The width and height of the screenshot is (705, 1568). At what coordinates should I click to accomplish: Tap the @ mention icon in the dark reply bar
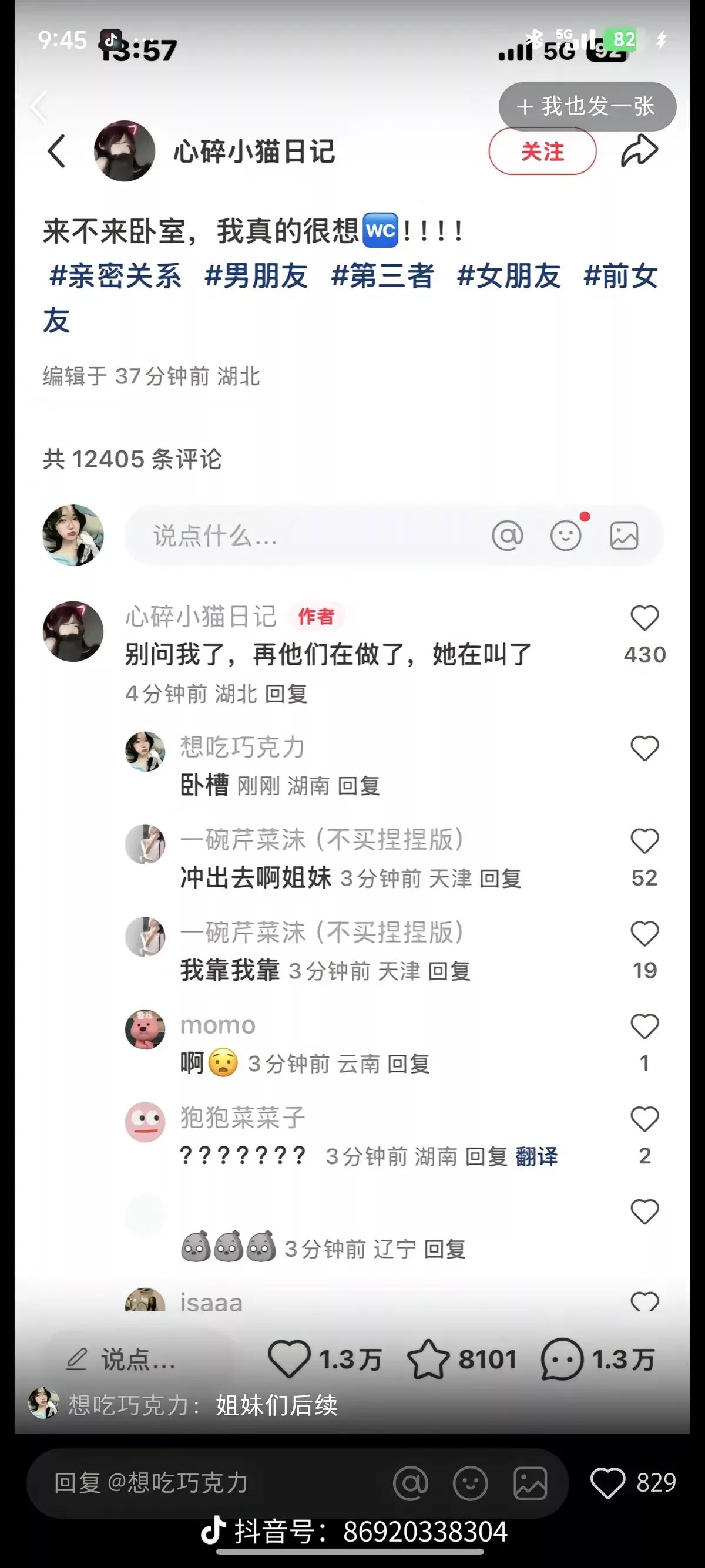click(x=410, y=1483)
